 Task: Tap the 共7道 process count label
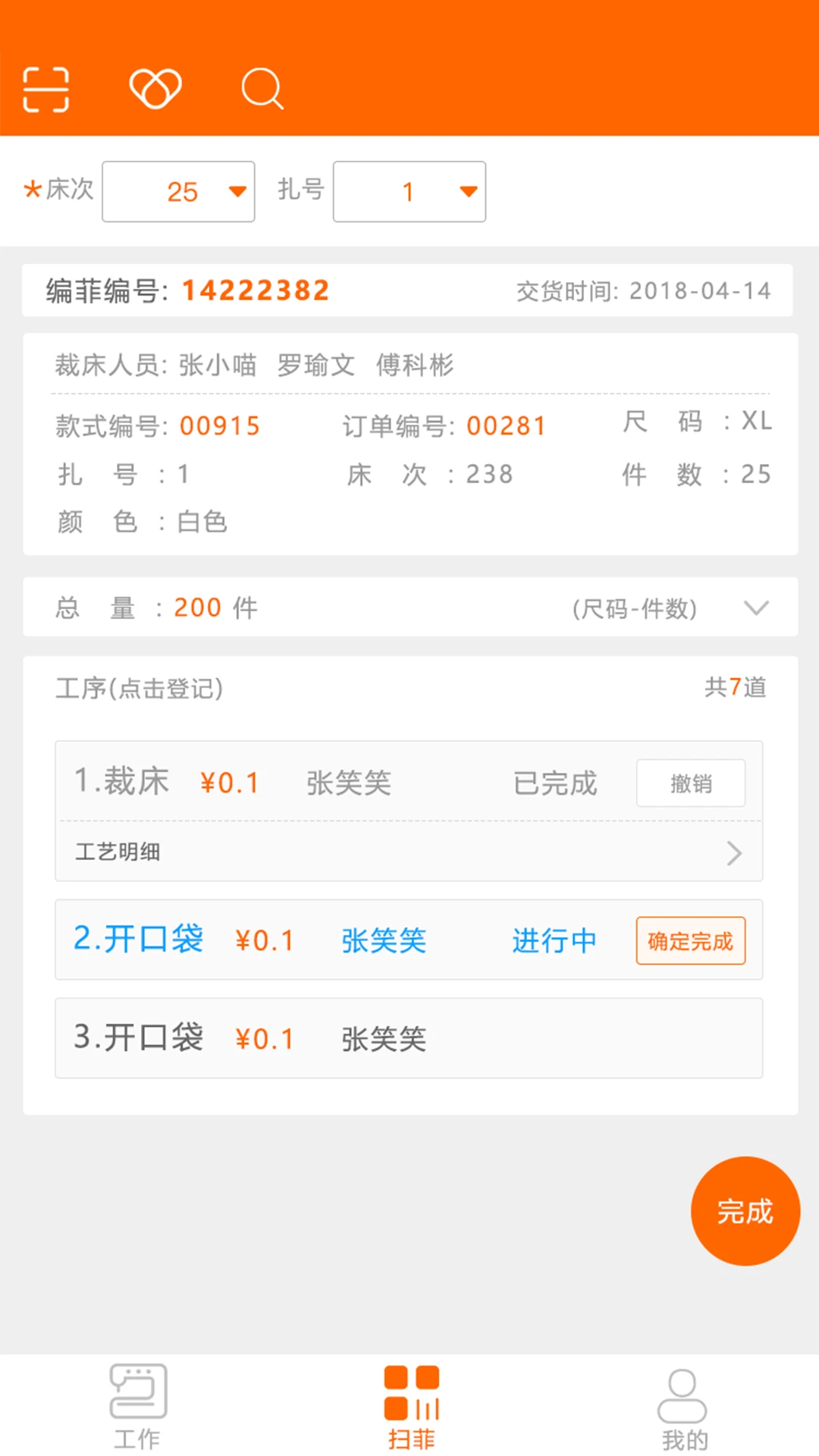coord(736,689)
